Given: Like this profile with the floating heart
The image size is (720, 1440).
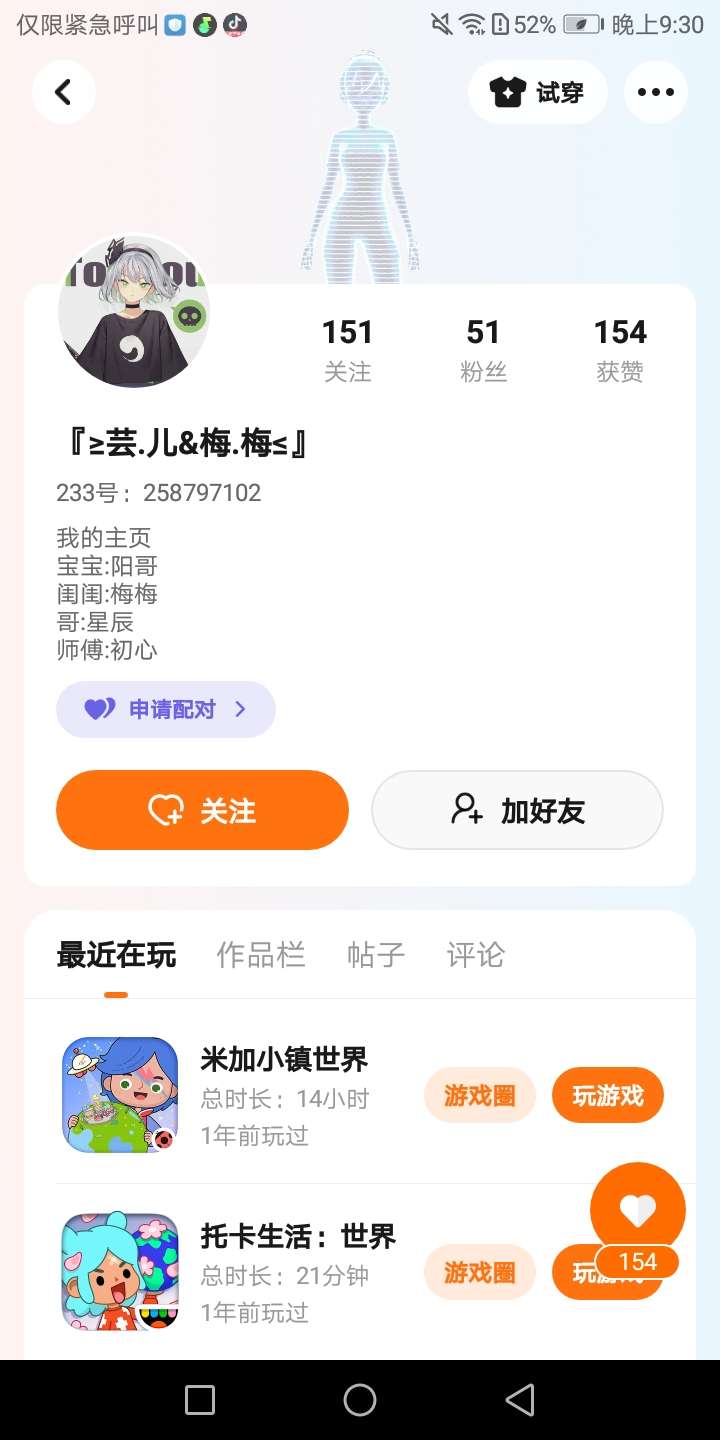Looking at the screenshot, I should (x=637, y=1211).
